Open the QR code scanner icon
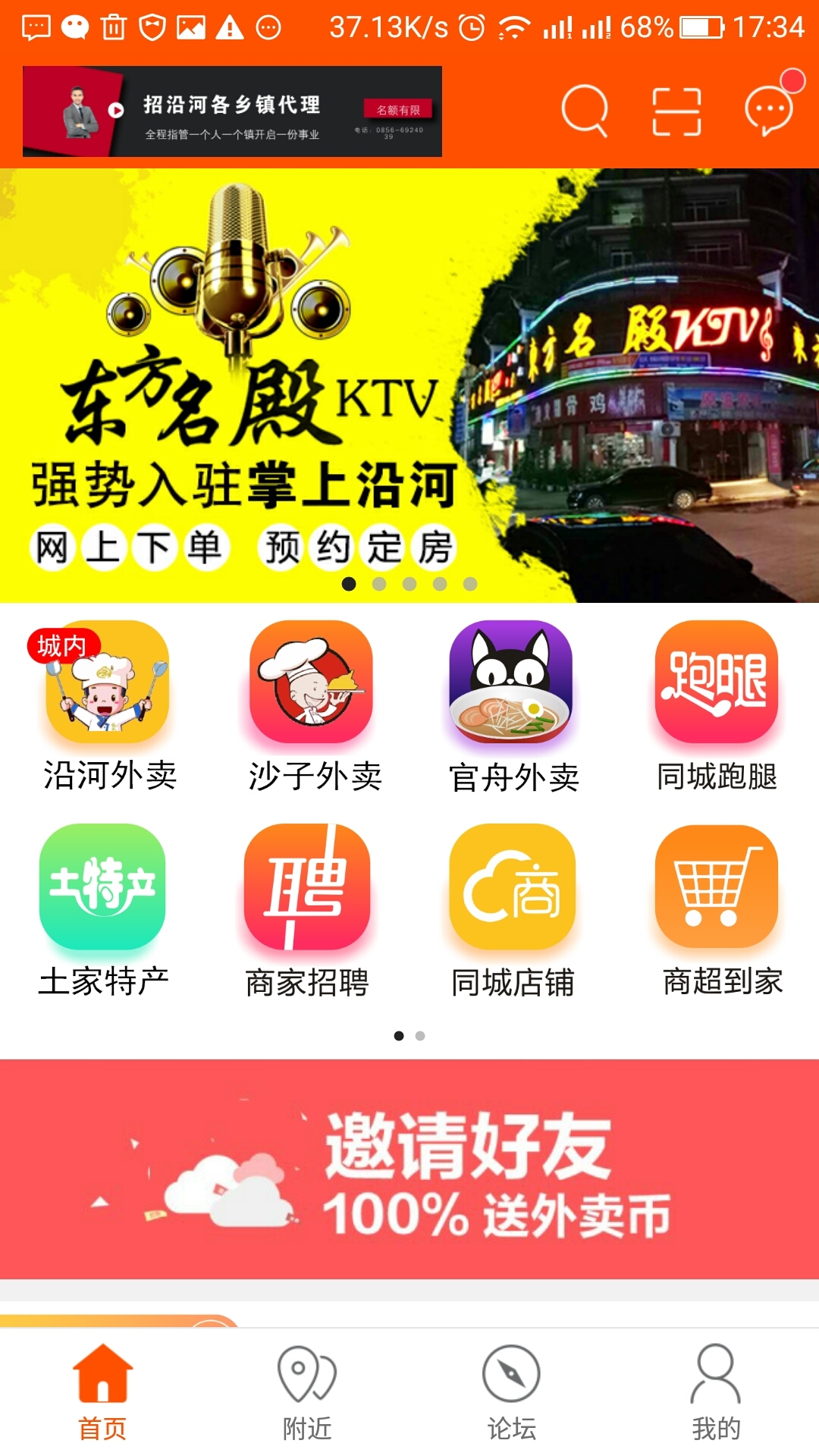 [676, 111]
